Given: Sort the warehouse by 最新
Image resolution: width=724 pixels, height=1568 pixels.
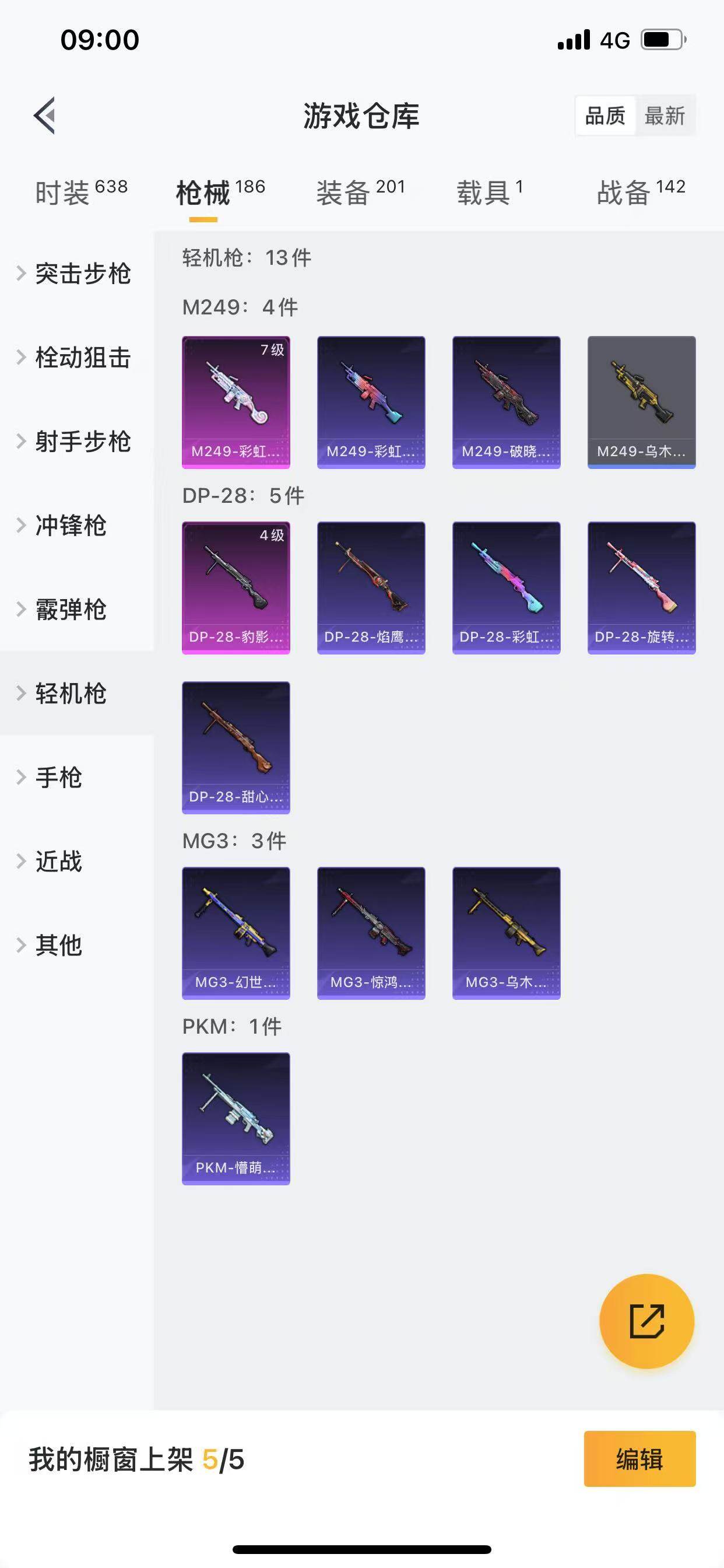Looking at the screenshot, I should [665, 115].
